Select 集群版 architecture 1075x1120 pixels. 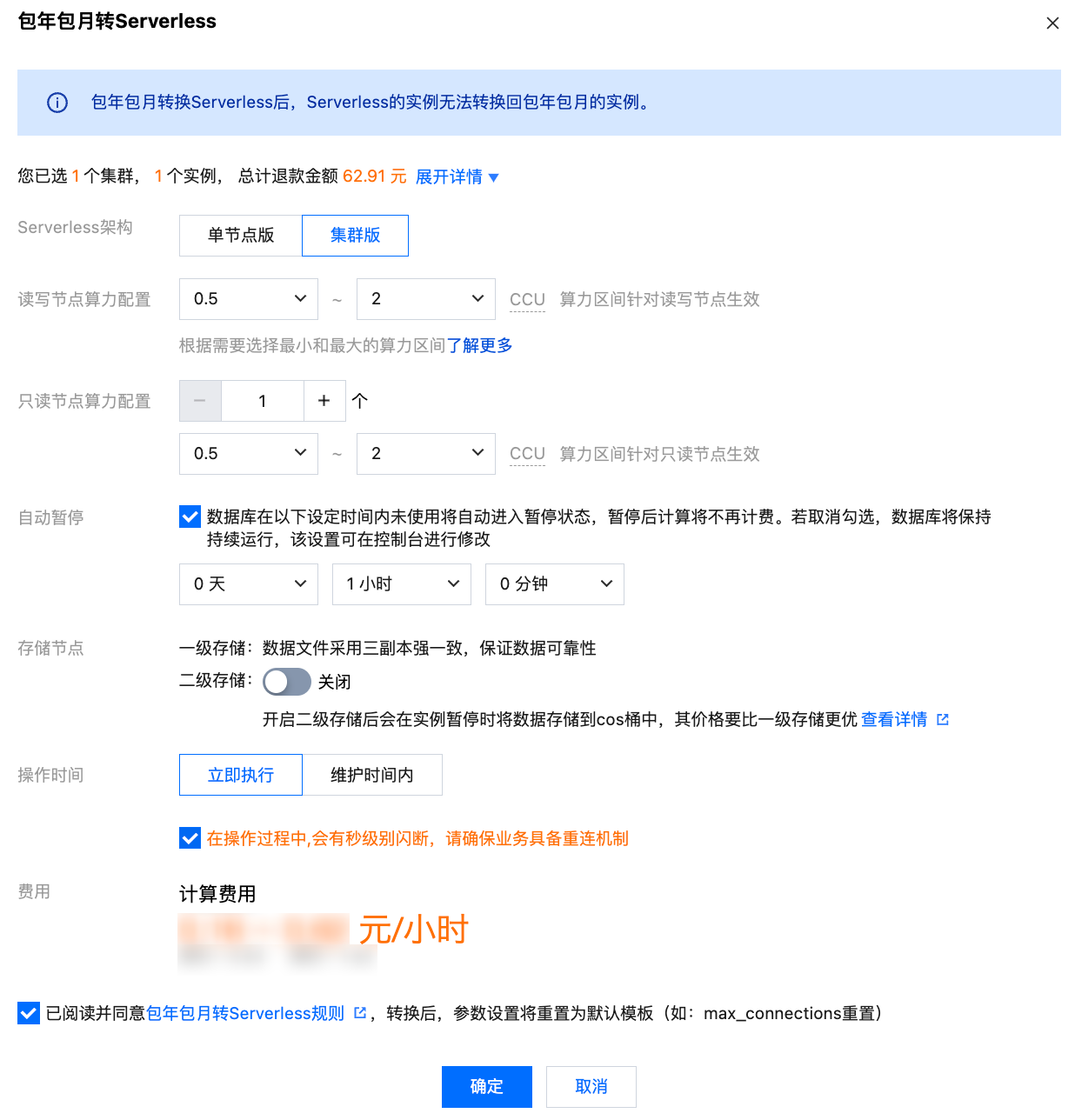[x=355, y=236]
